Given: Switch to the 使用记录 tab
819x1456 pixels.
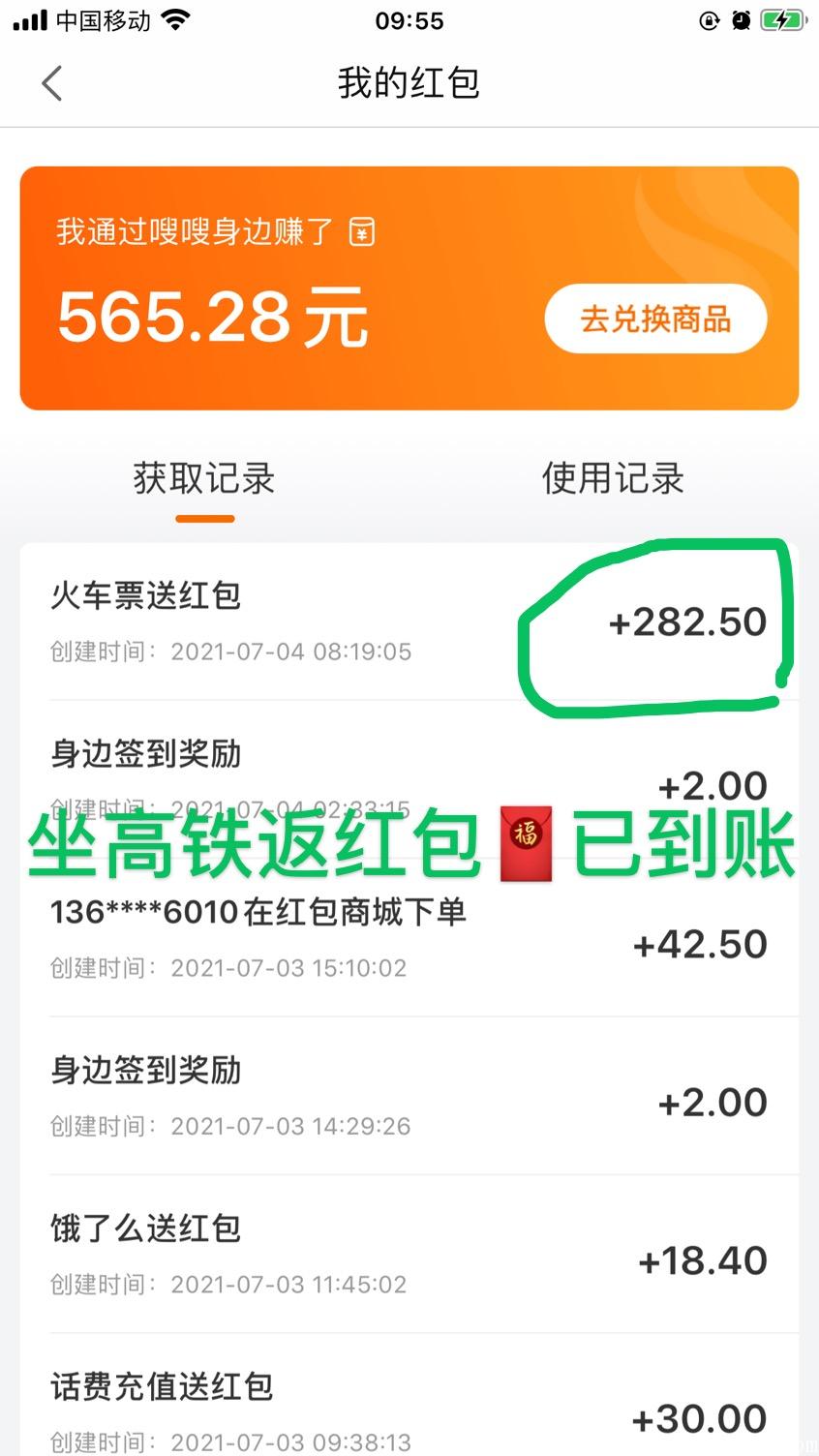Looking at the screenshot, I should coord(614,478).
